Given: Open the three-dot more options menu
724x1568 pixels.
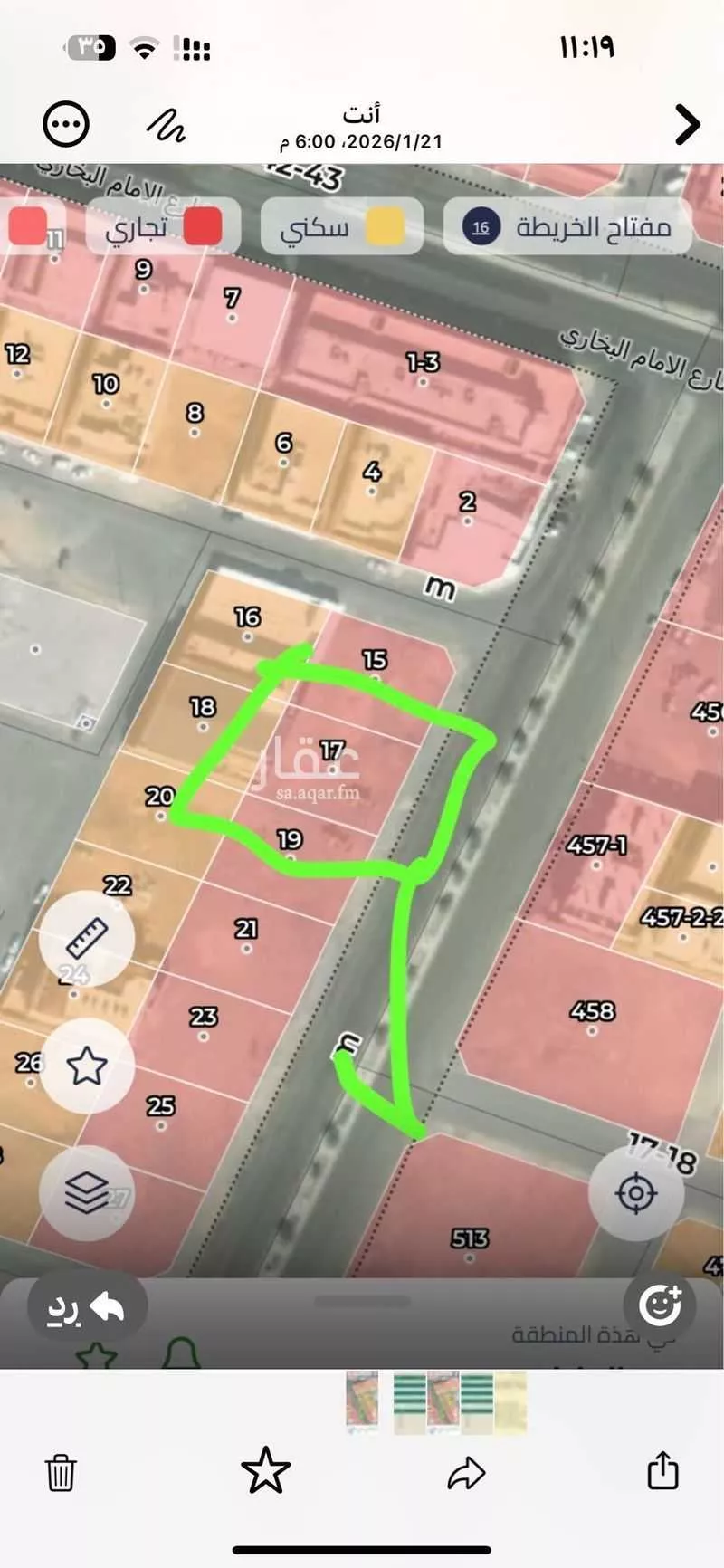Looking at the screenshot, I should point(66,124).
